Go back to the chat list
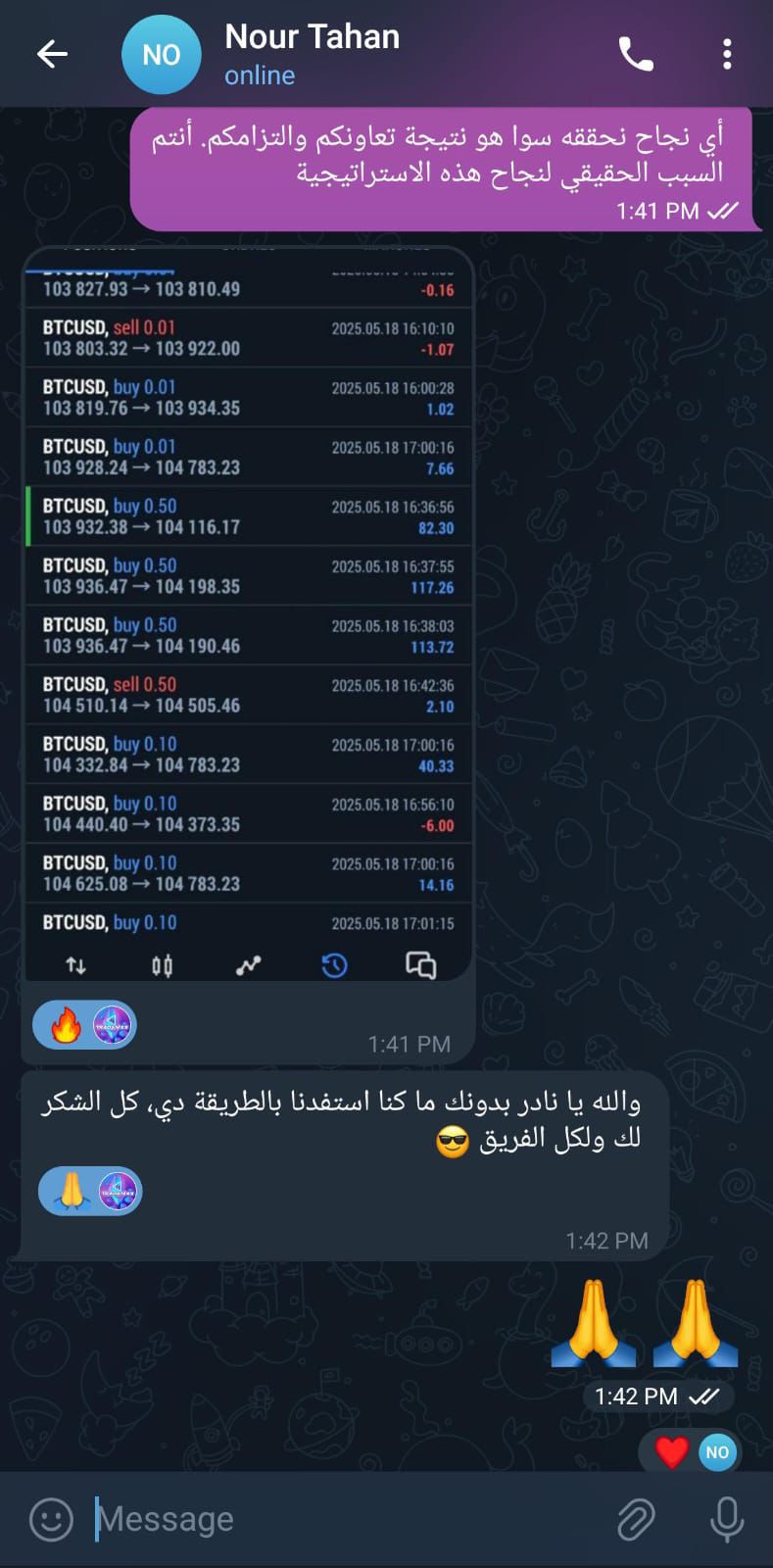The width and height of the screenshot is (773, 1568). coord(52,54)
